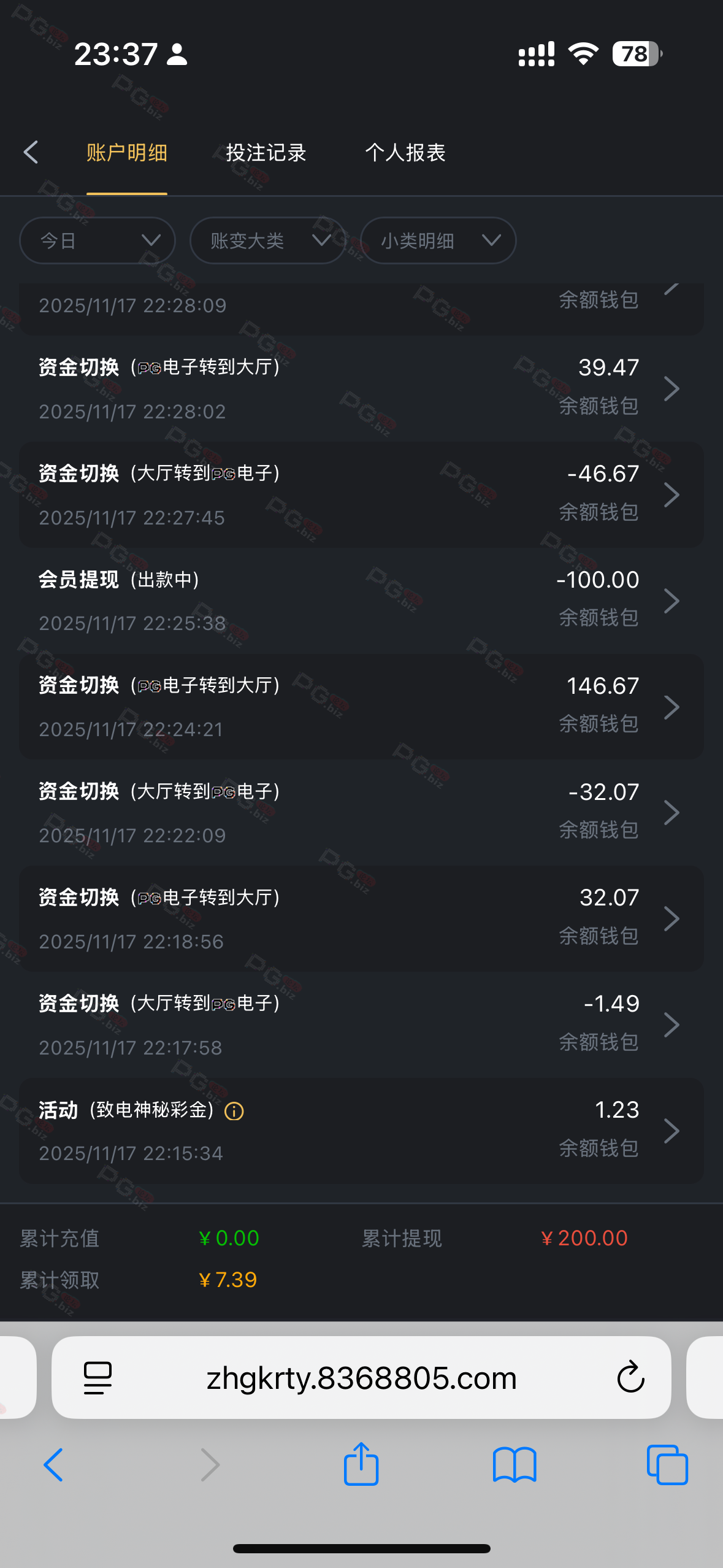This screenshot has height=1568, width=723.
Task: Tap the info icon beside 致电神秘彩金
Action: click(234, 1111)
